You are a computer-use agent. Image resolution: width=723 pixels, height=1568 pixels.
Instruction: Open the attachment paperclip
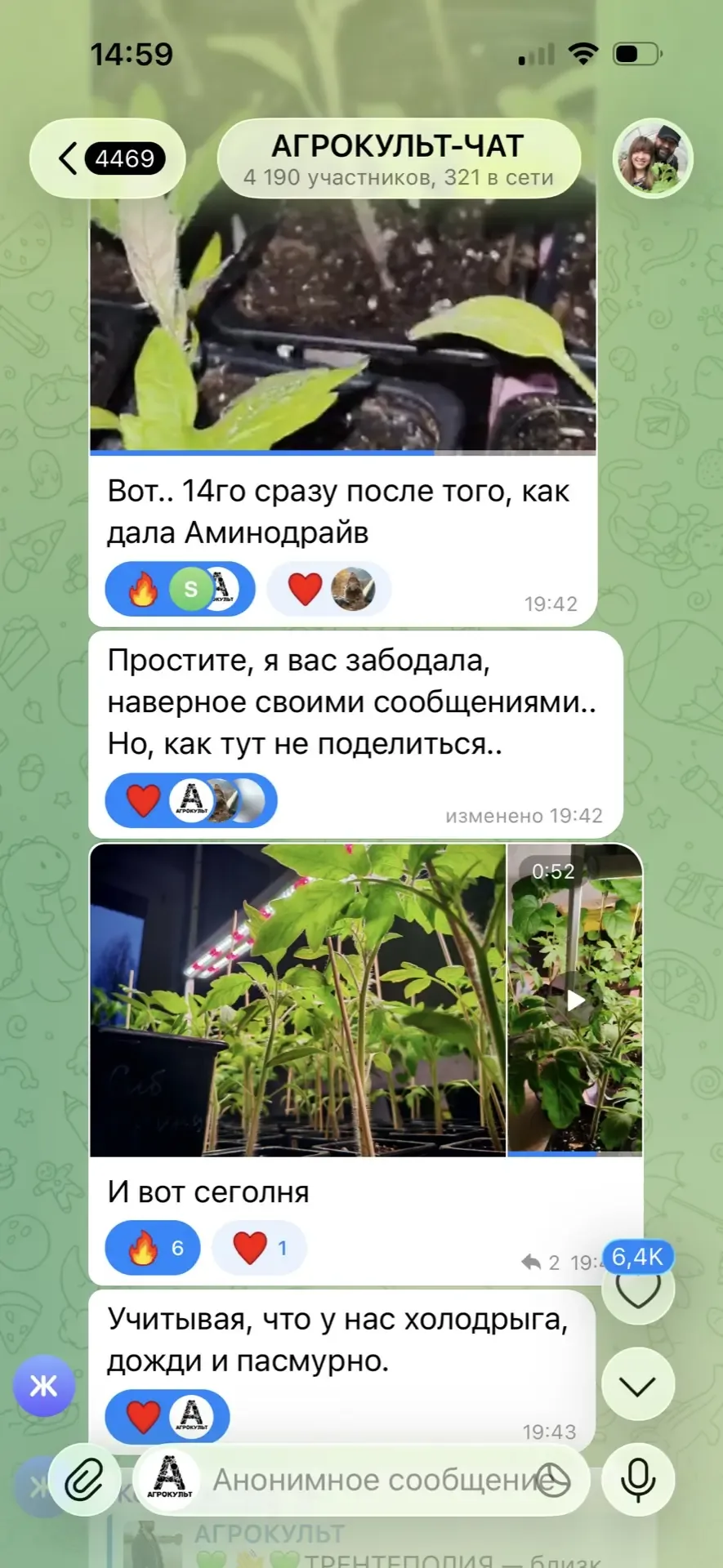coord(85,1481)
